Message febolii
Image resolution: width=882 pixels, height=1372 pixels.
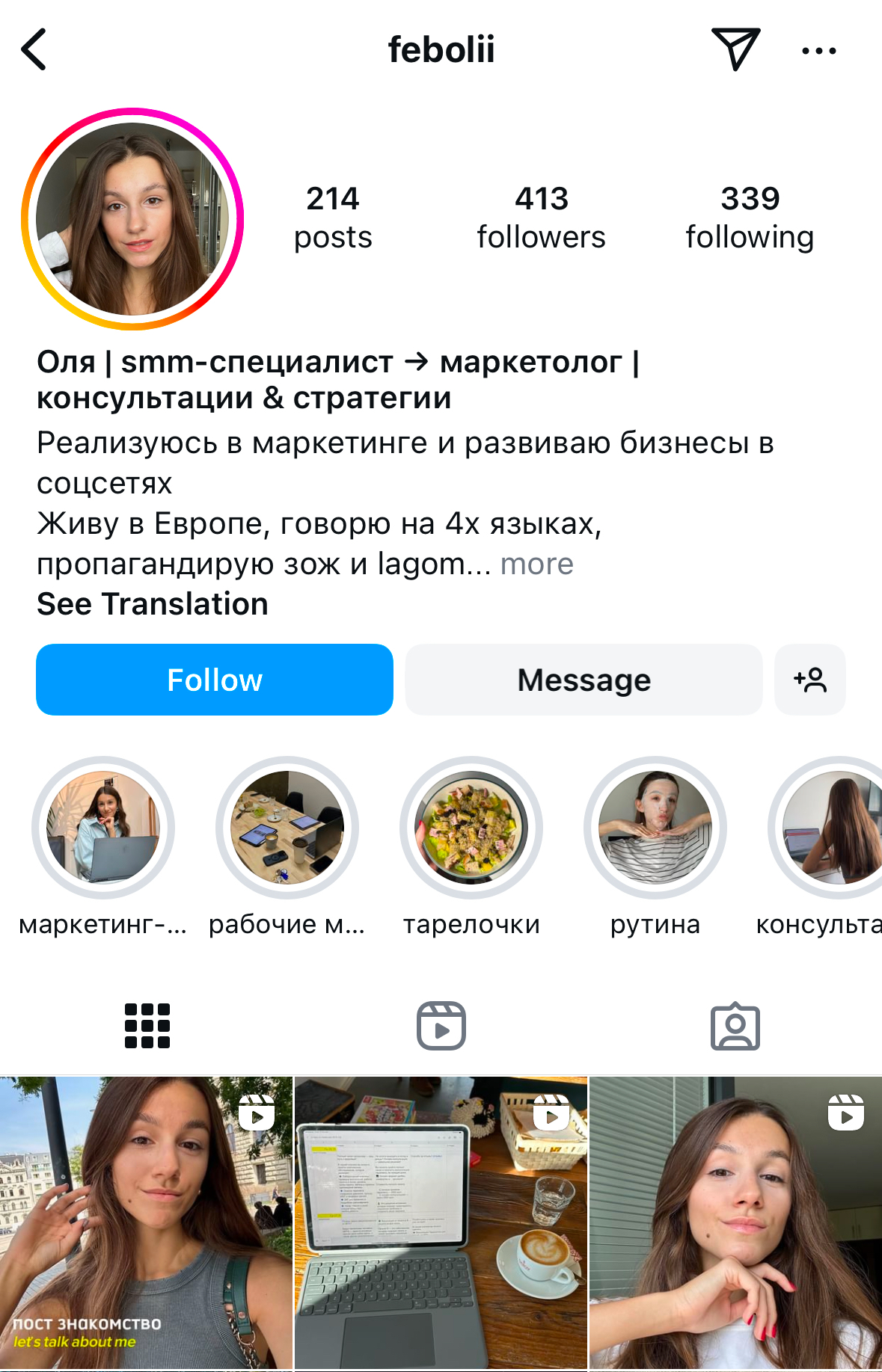tap(584, 680)
